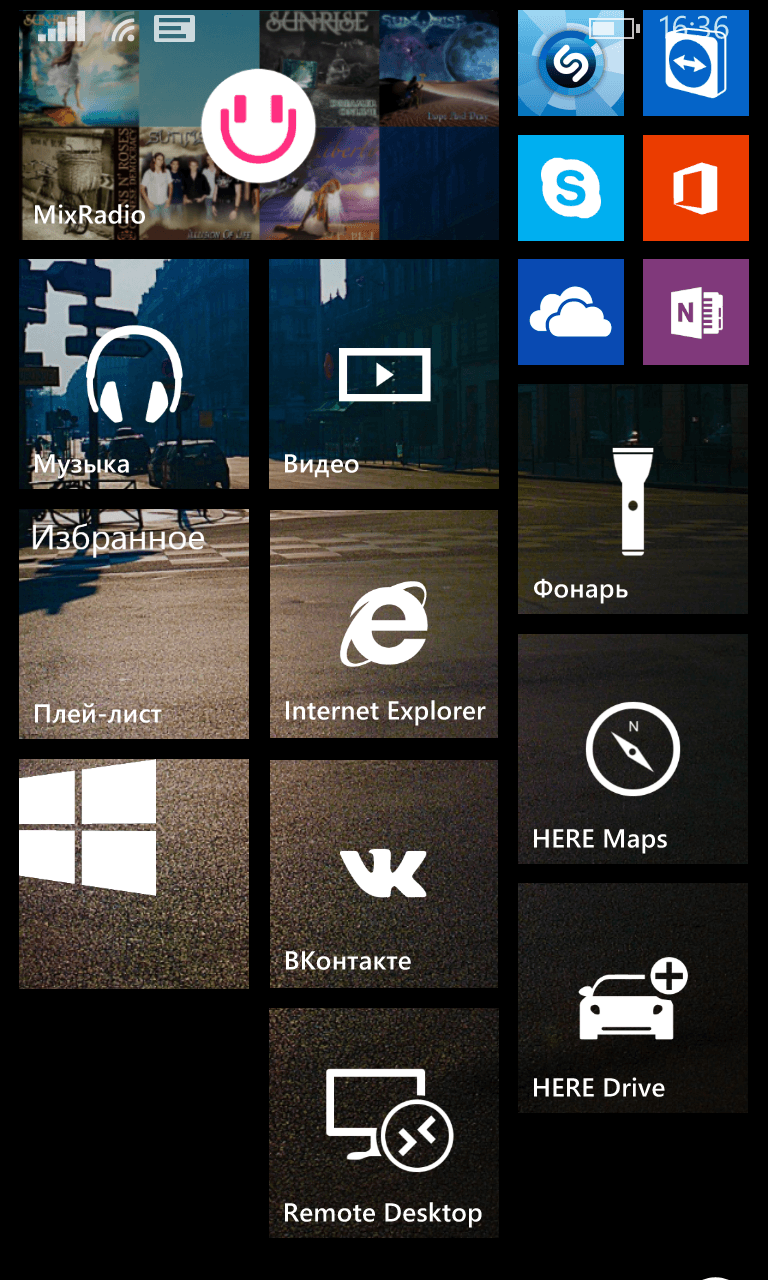The height and width of the screenshot is (1280, 768).
Task: Open the ВКонтакте tile
Action: 384,874
